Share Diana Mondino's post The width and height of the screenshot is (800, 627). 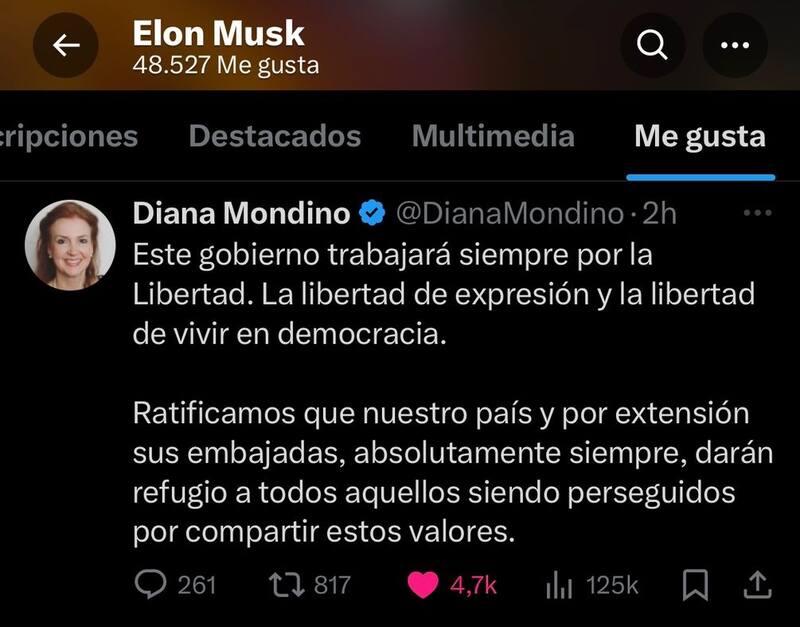758,584
